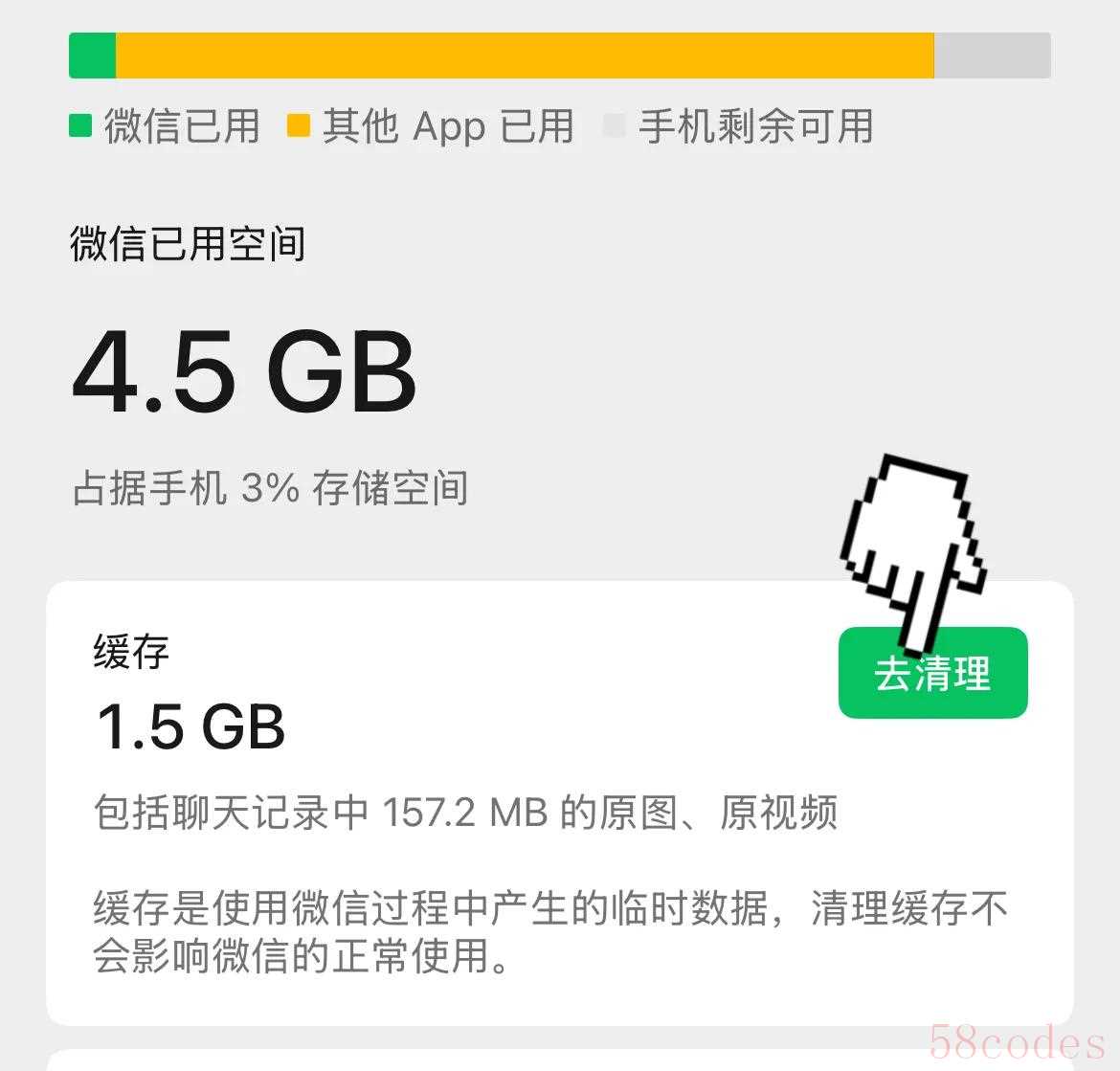Tap the green 去清理 cache cleanup button
Viewport: 1120px width, 1071px height.
932,674
